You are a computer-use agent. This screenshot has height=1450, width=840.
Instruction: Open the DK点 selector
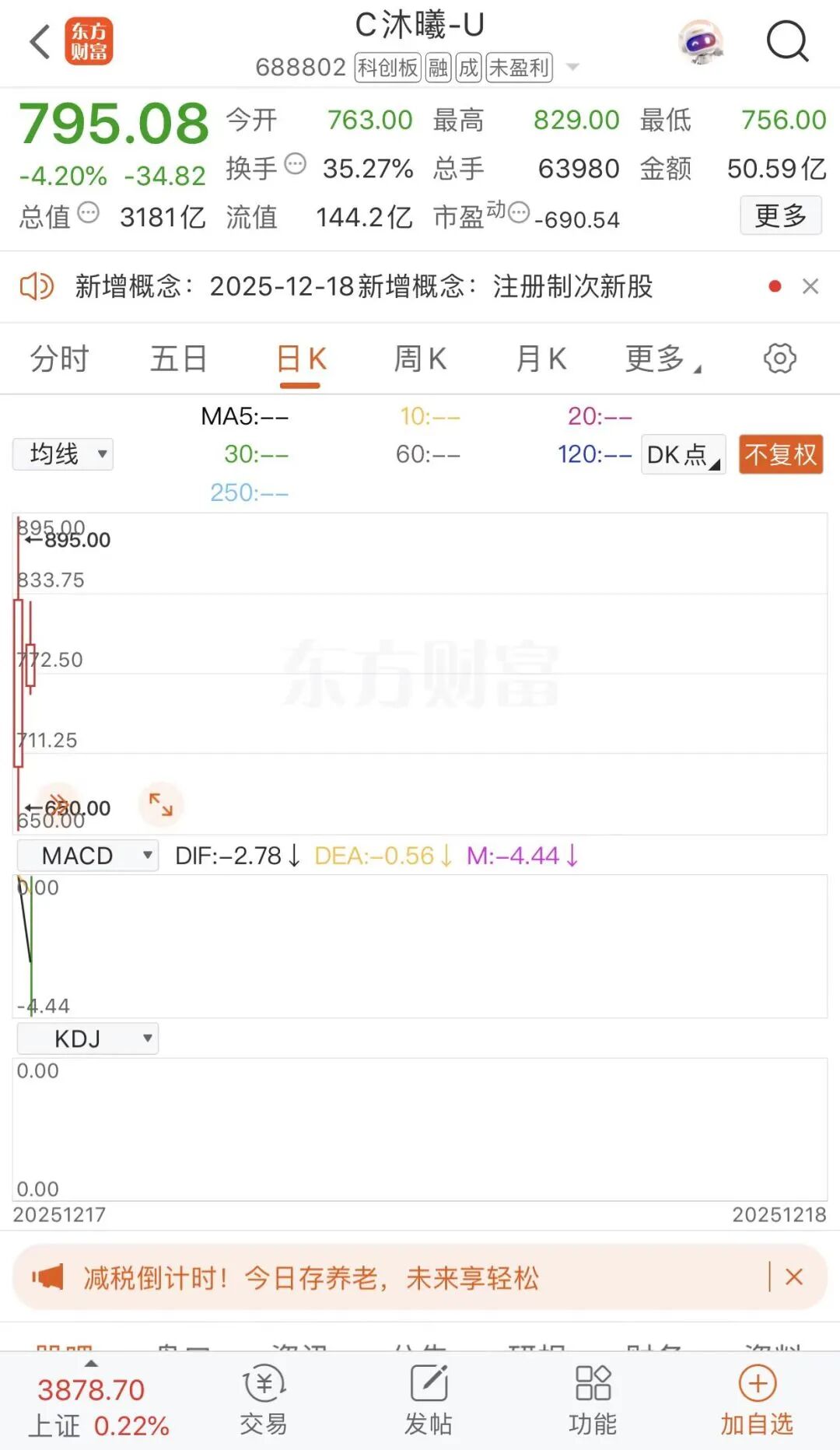coord(683,454)
